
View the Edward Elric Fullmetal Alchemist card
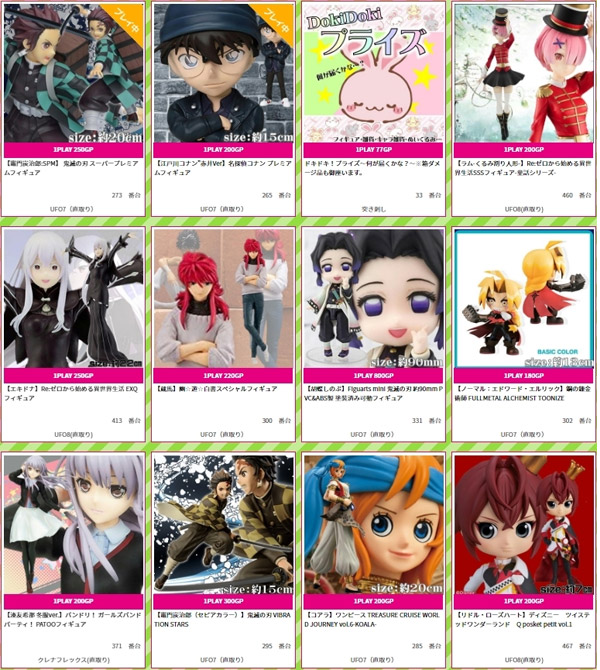(x=524, y=298)
